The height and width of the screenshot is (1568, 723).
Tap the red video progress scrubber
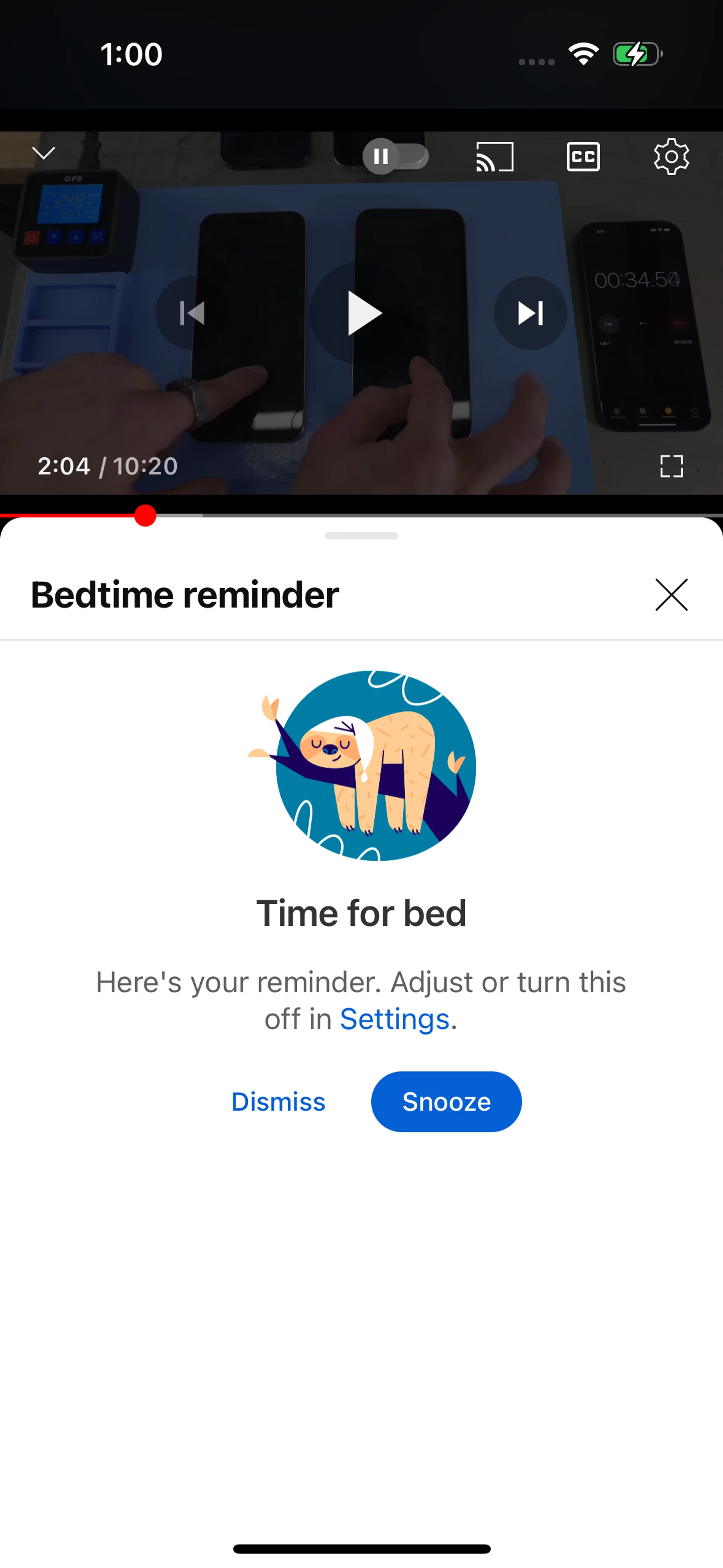tap(145, 515)
